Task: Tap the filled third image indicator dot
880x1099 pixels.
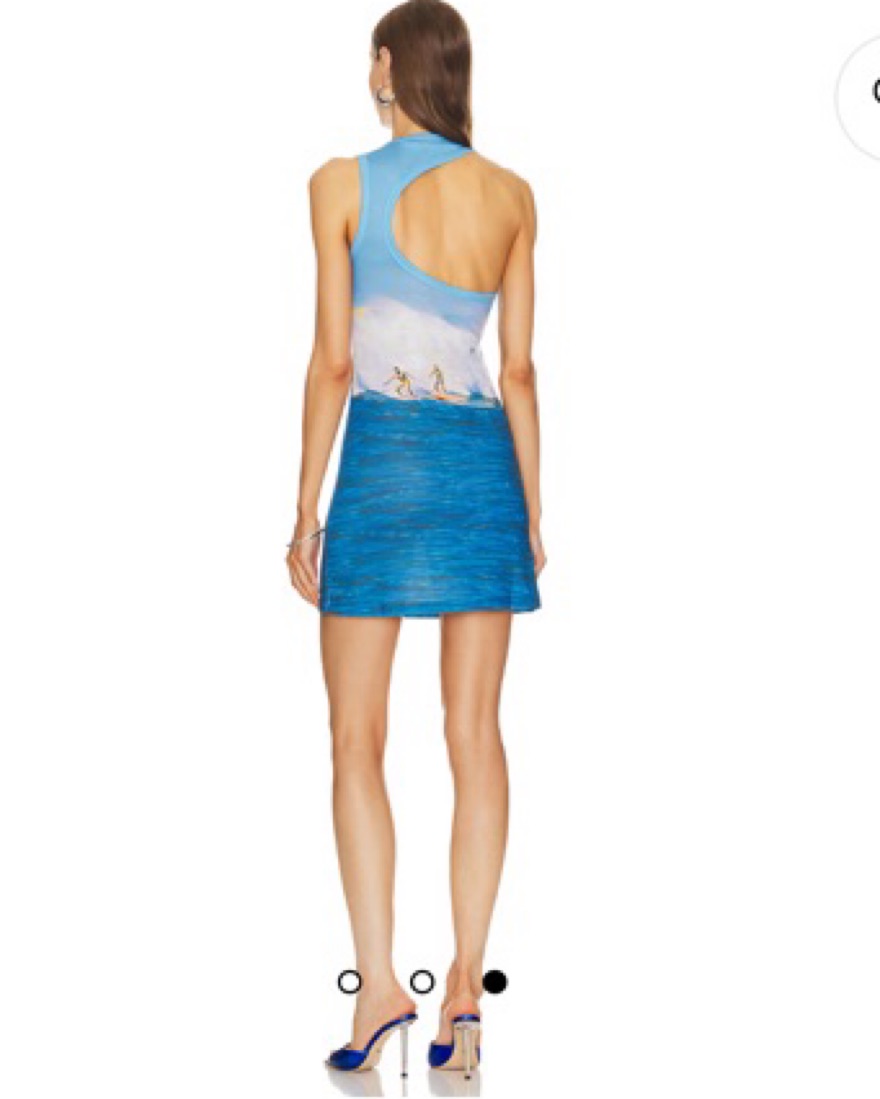Action: tap(495, 981)
